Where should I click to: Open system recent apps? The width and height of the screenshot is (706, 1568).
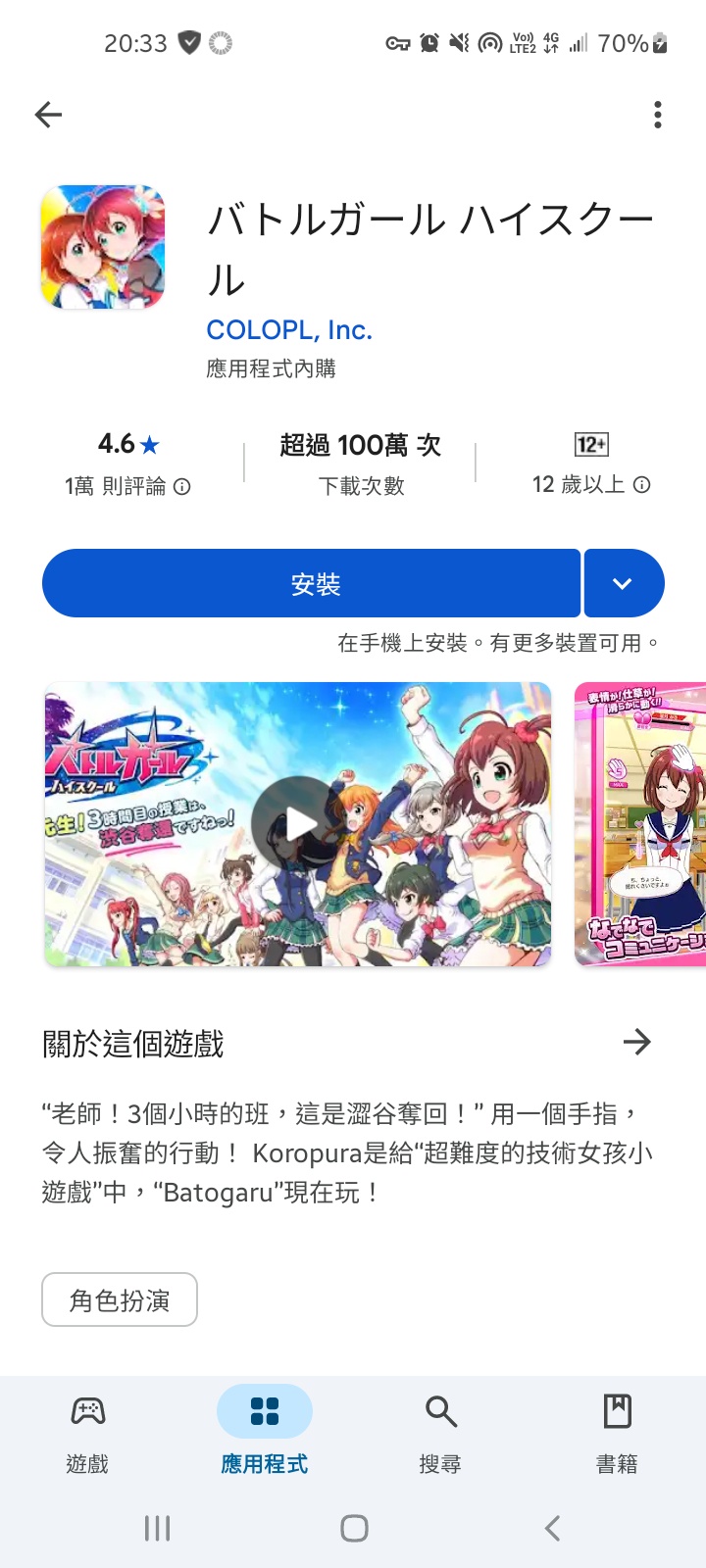[x=157, y=1528]
